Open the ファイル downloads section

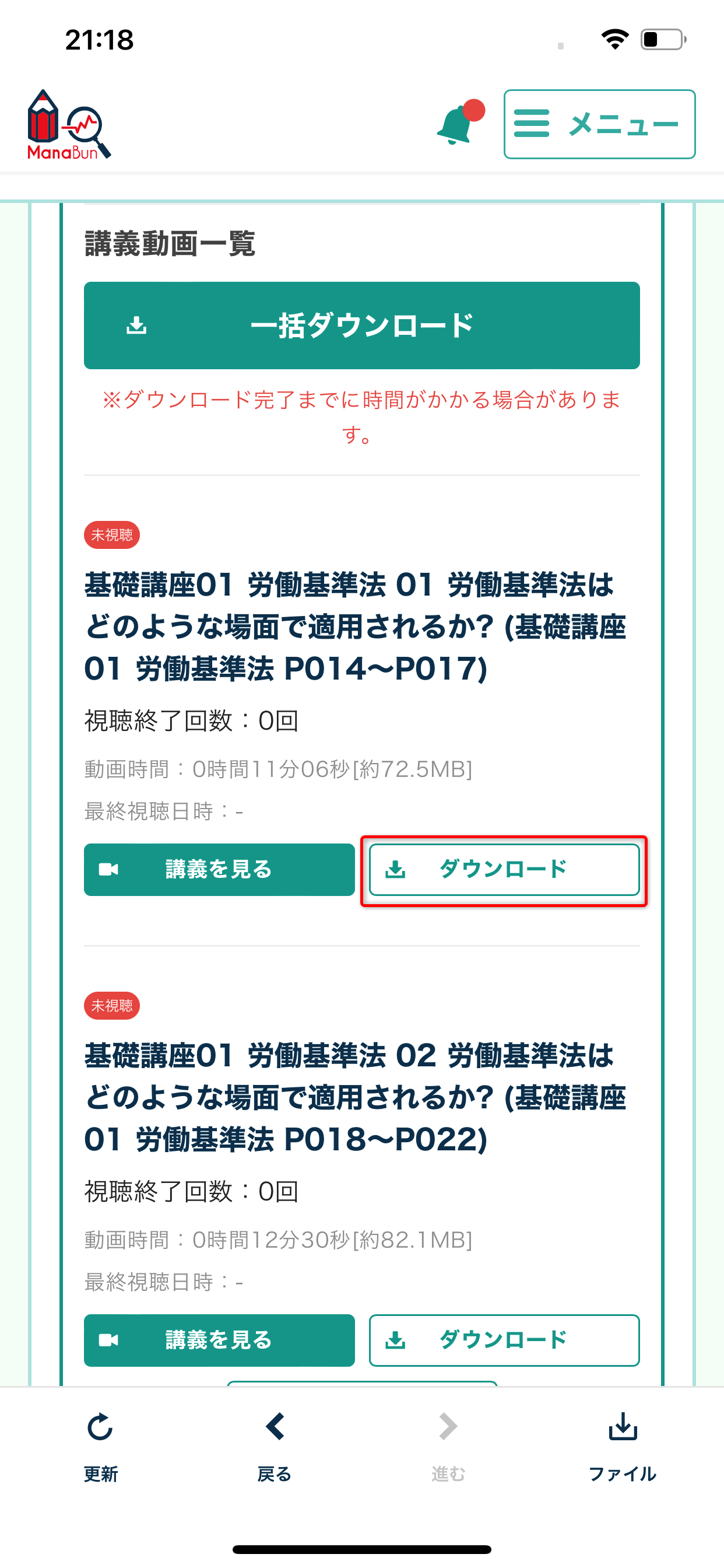pos(623,1446)
